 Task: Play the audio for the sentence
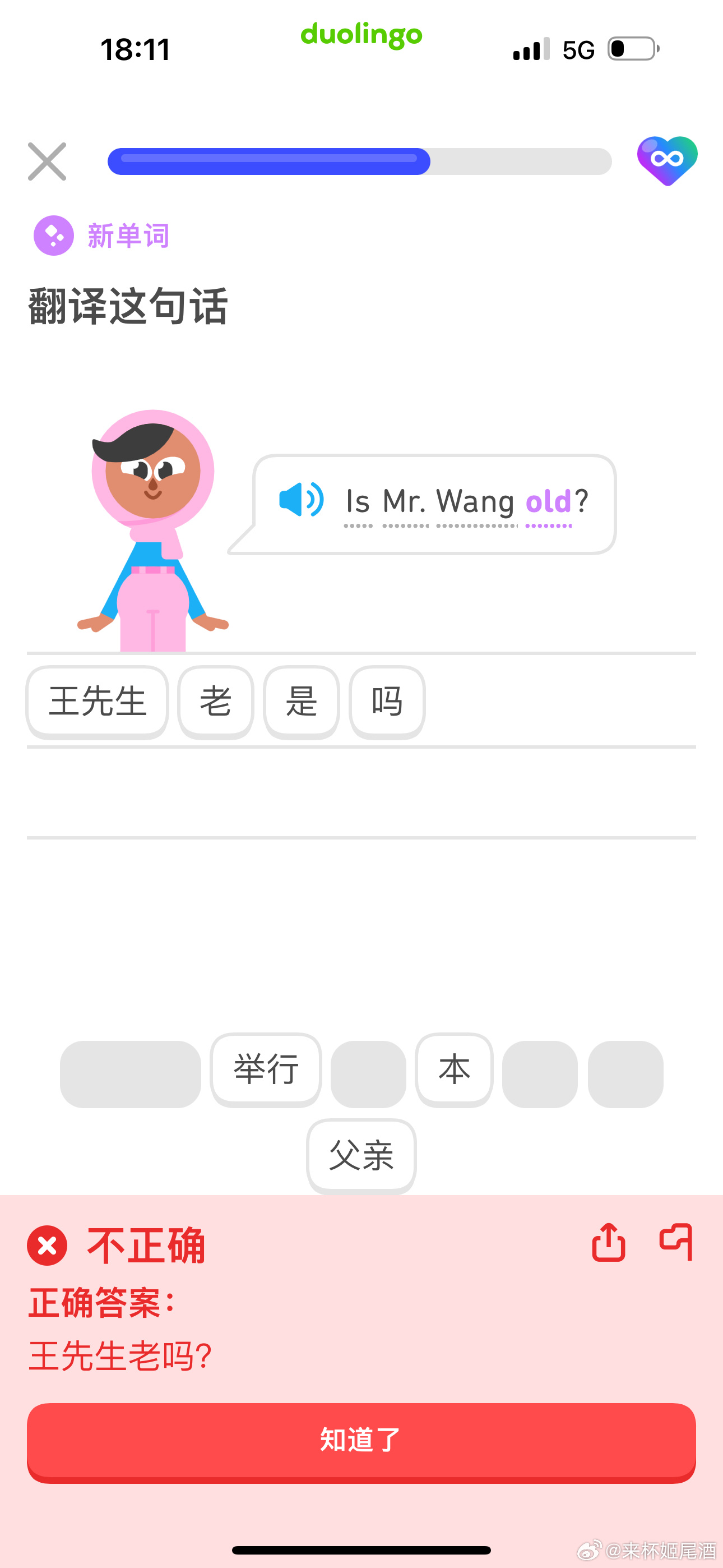[302, 500]
